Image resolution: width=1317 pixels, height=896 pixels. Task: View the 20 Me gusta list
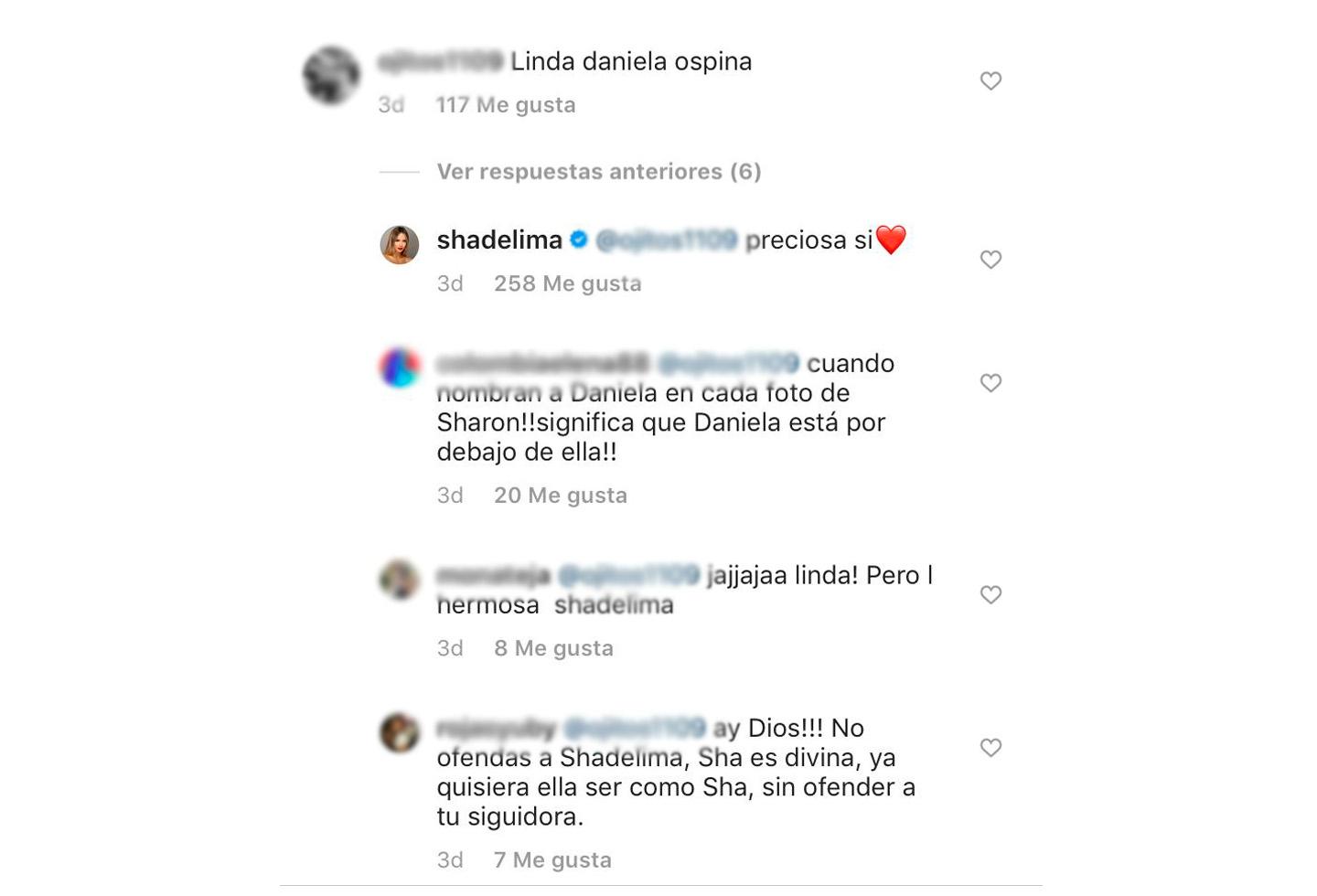click(560, 496)
